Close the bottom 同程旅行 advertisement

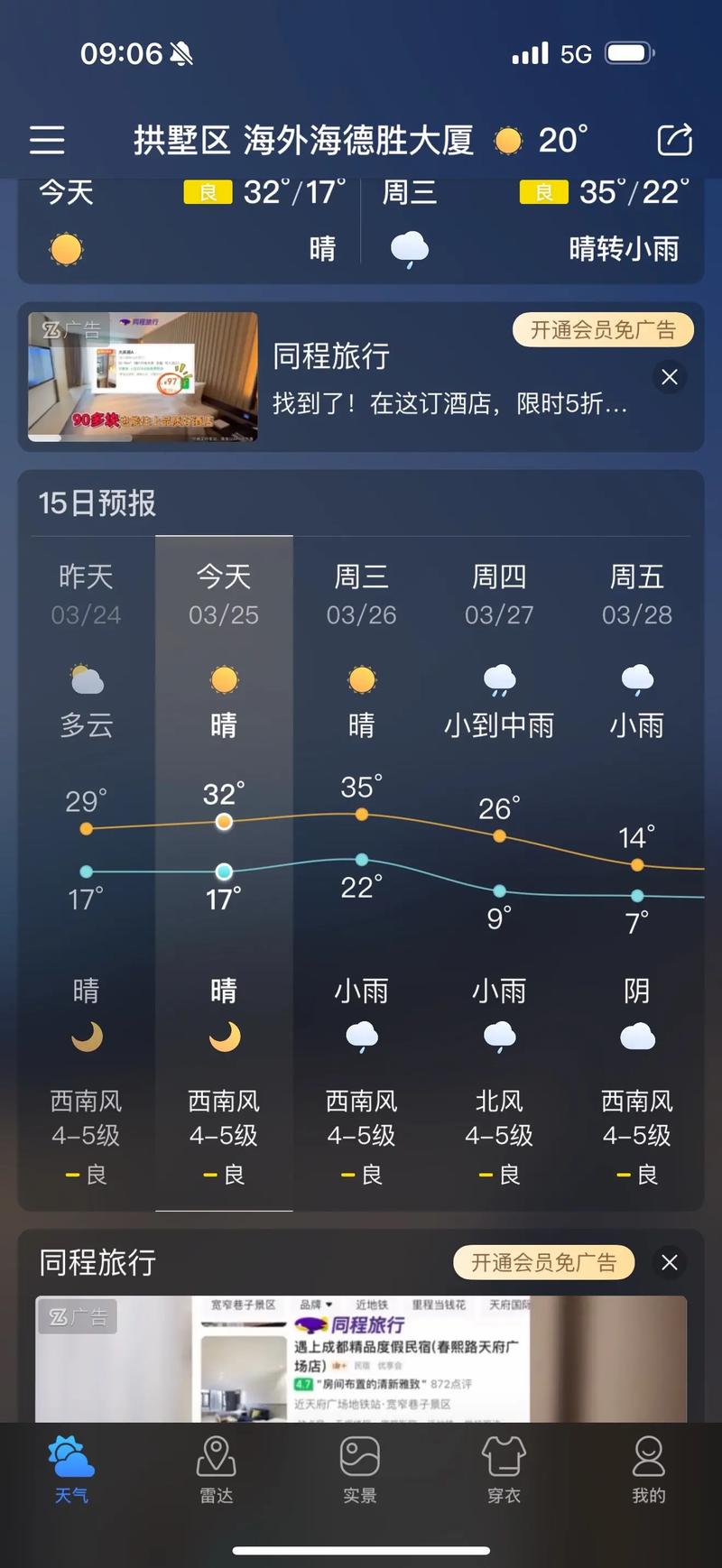(x=670, y=1263)
